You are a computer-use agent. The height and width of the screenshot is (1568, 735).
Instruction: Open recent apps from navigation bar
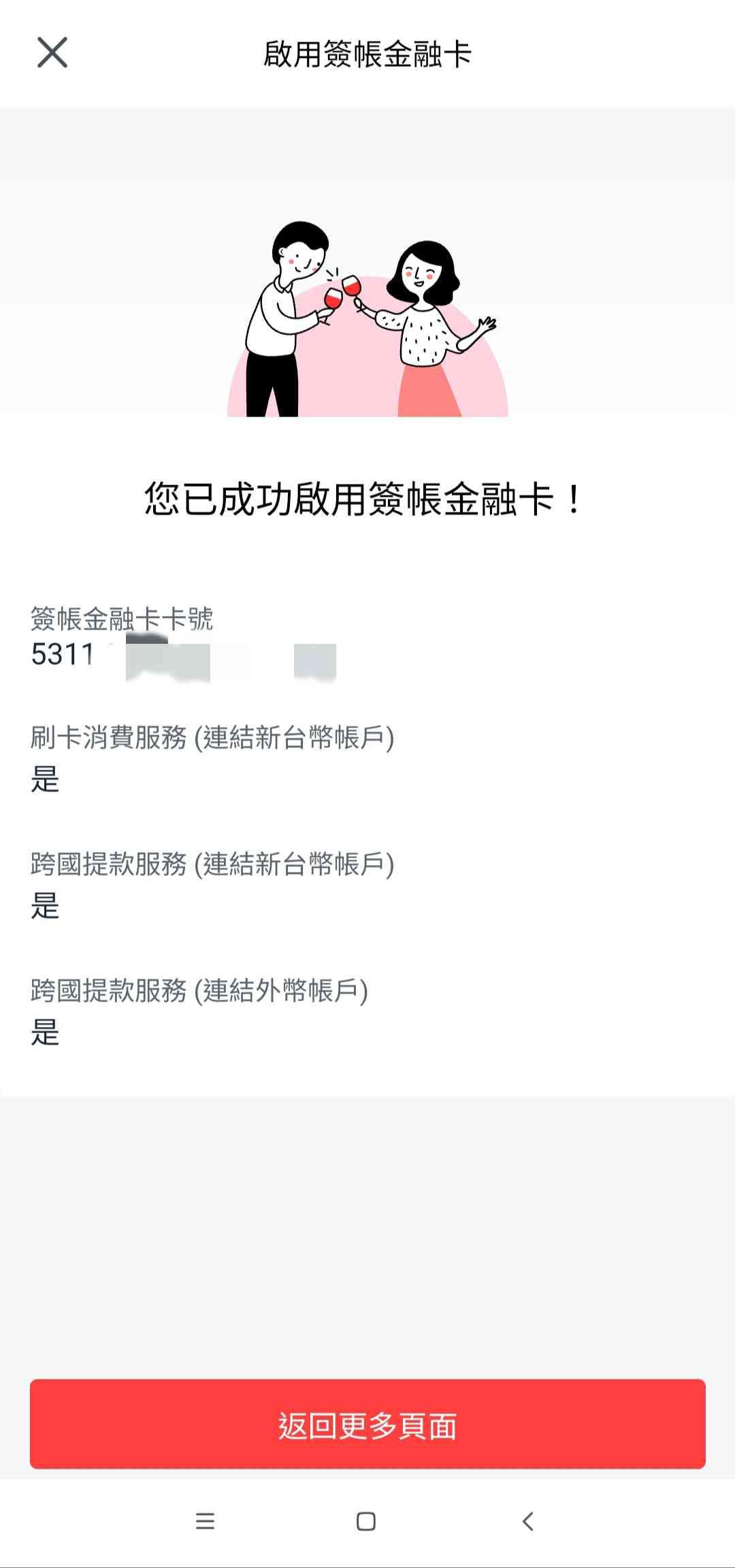pos(205,1522)
